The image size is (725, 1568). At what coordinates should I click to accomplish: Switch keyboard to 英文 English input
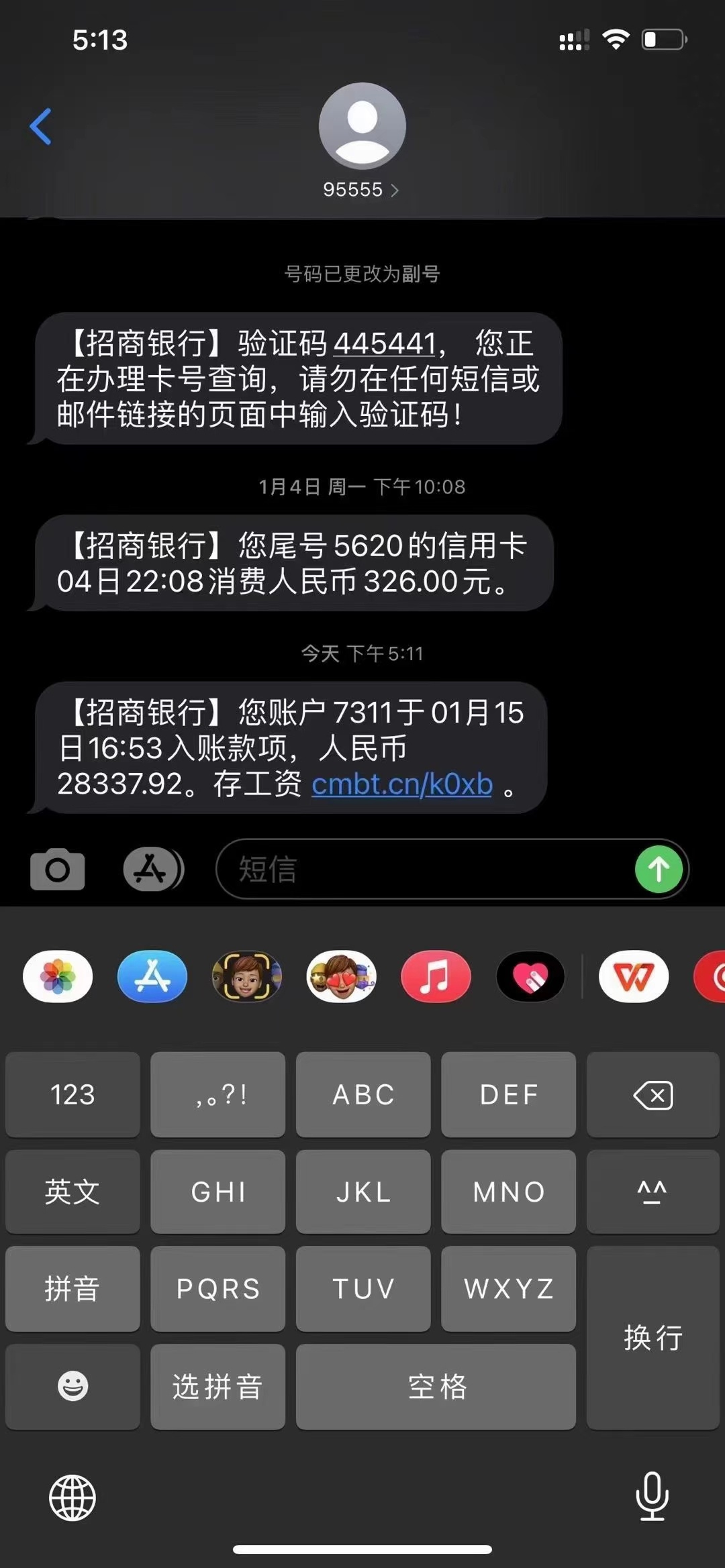72,1192
